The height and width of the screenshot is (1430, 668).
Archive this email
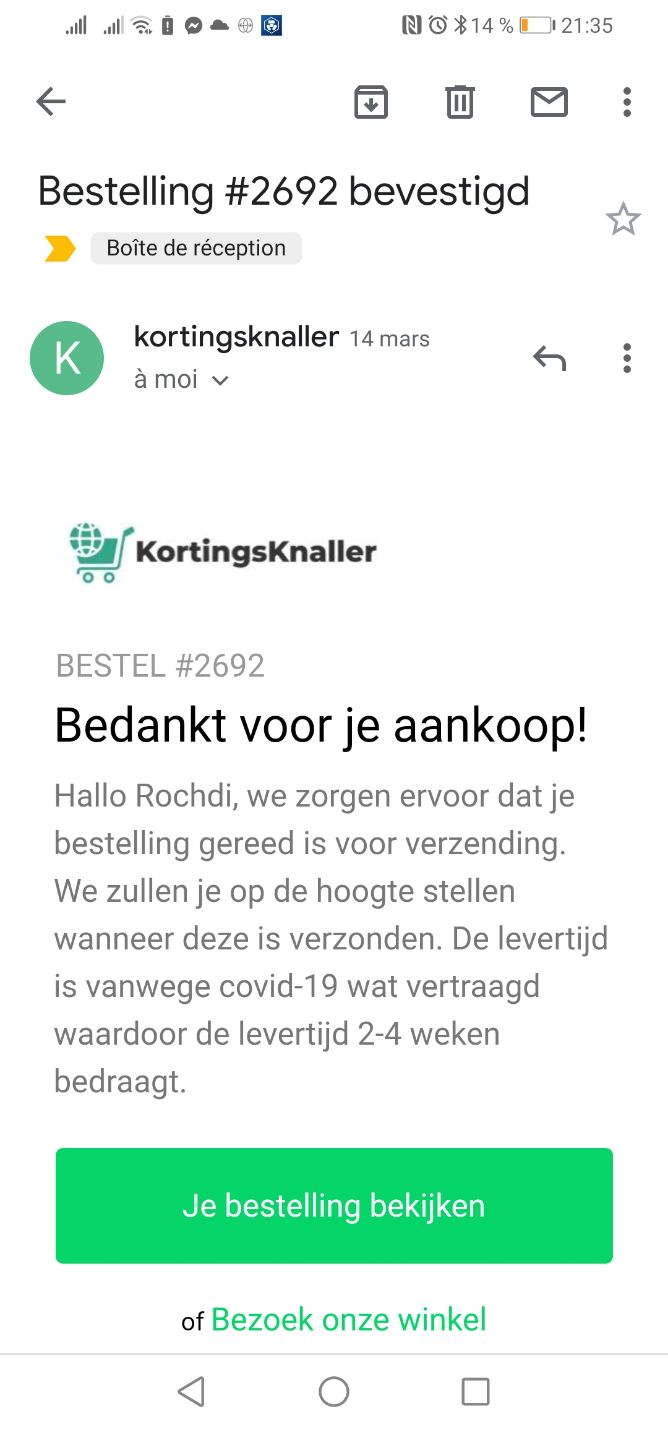pos(371,101)
